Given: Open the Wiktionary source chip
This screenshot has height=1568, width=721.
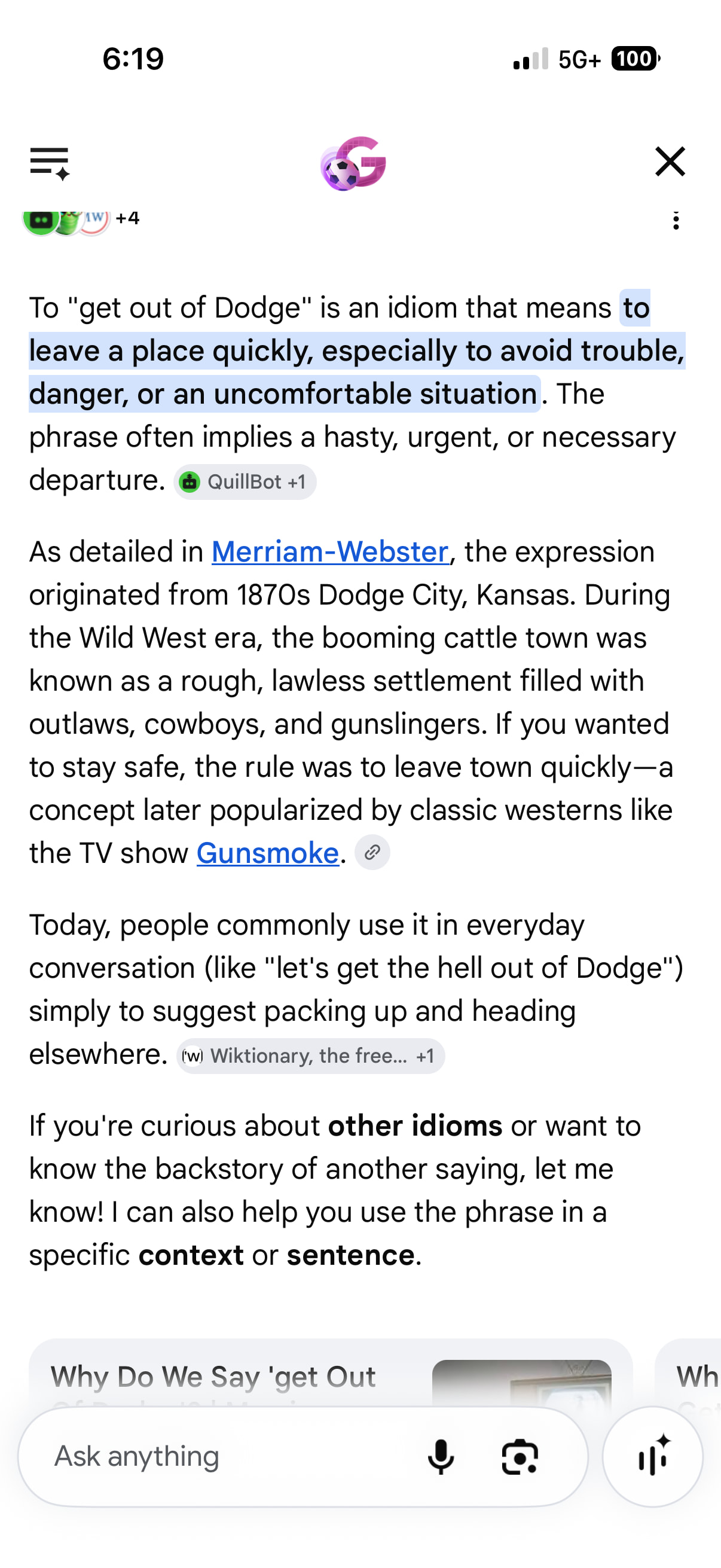Looking at the screenshot, I should [x=311, y=1056].
